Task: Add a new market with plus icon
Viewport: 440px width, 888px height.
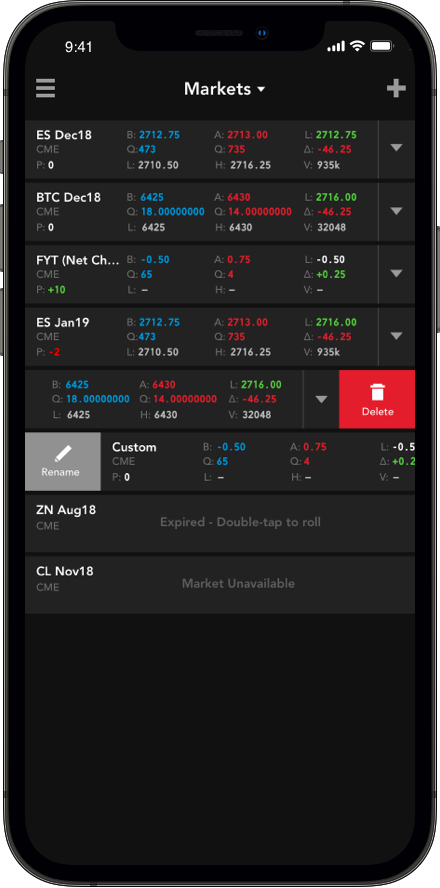Action: [x=396, y=88]
